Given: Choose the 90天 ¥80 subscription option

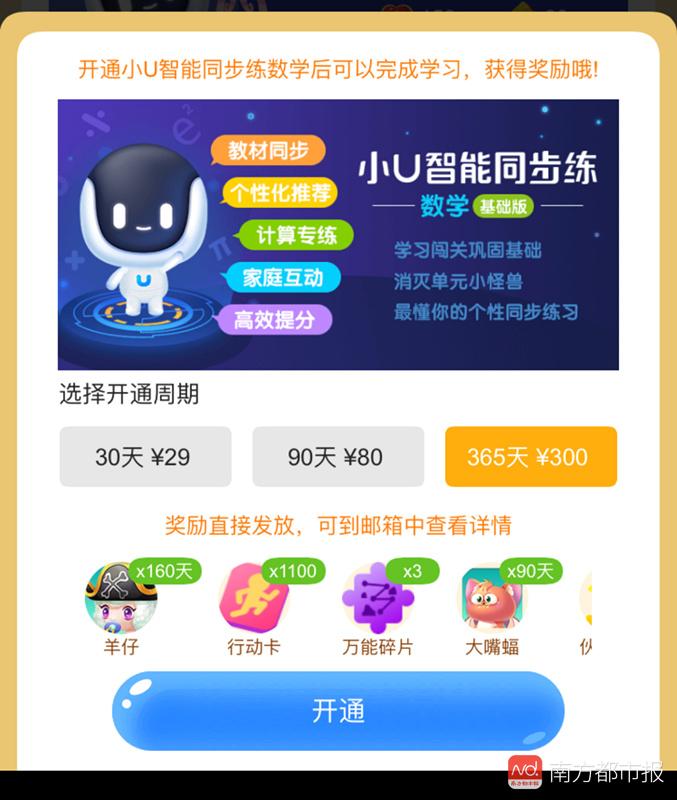Looking at the screenshot, I should [336, 457].
